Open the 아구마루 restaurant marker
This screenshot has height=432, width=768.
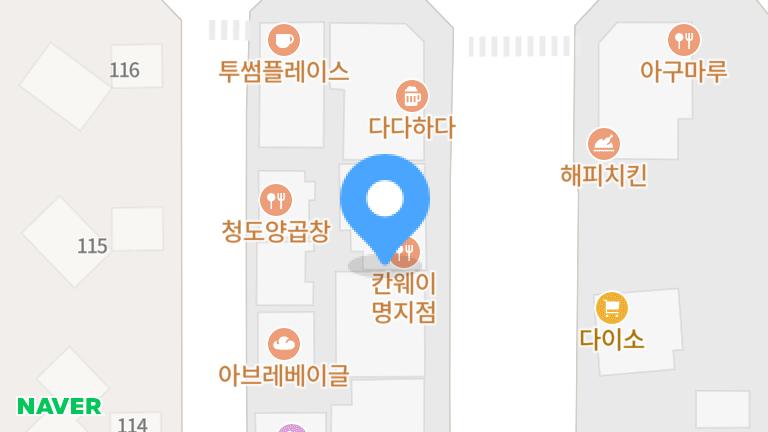(684, 40)
